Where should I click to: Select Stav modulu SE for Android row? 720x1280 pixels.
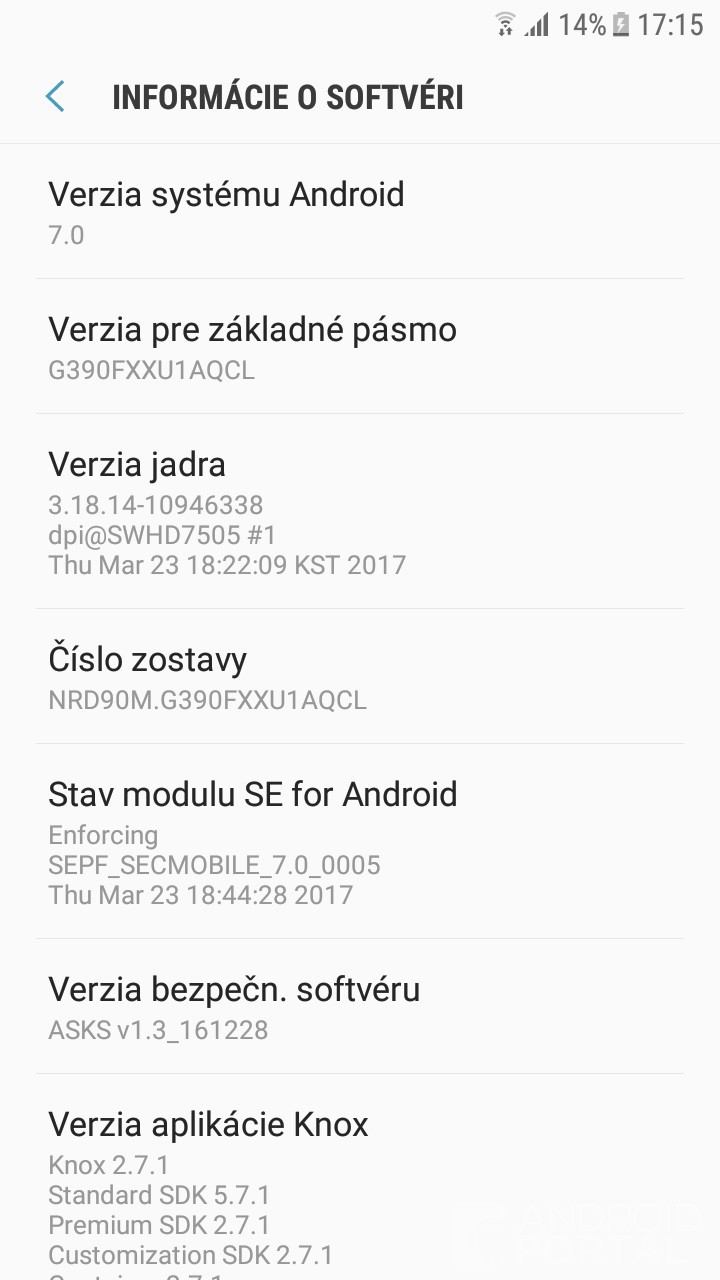[x=360, y=841]
